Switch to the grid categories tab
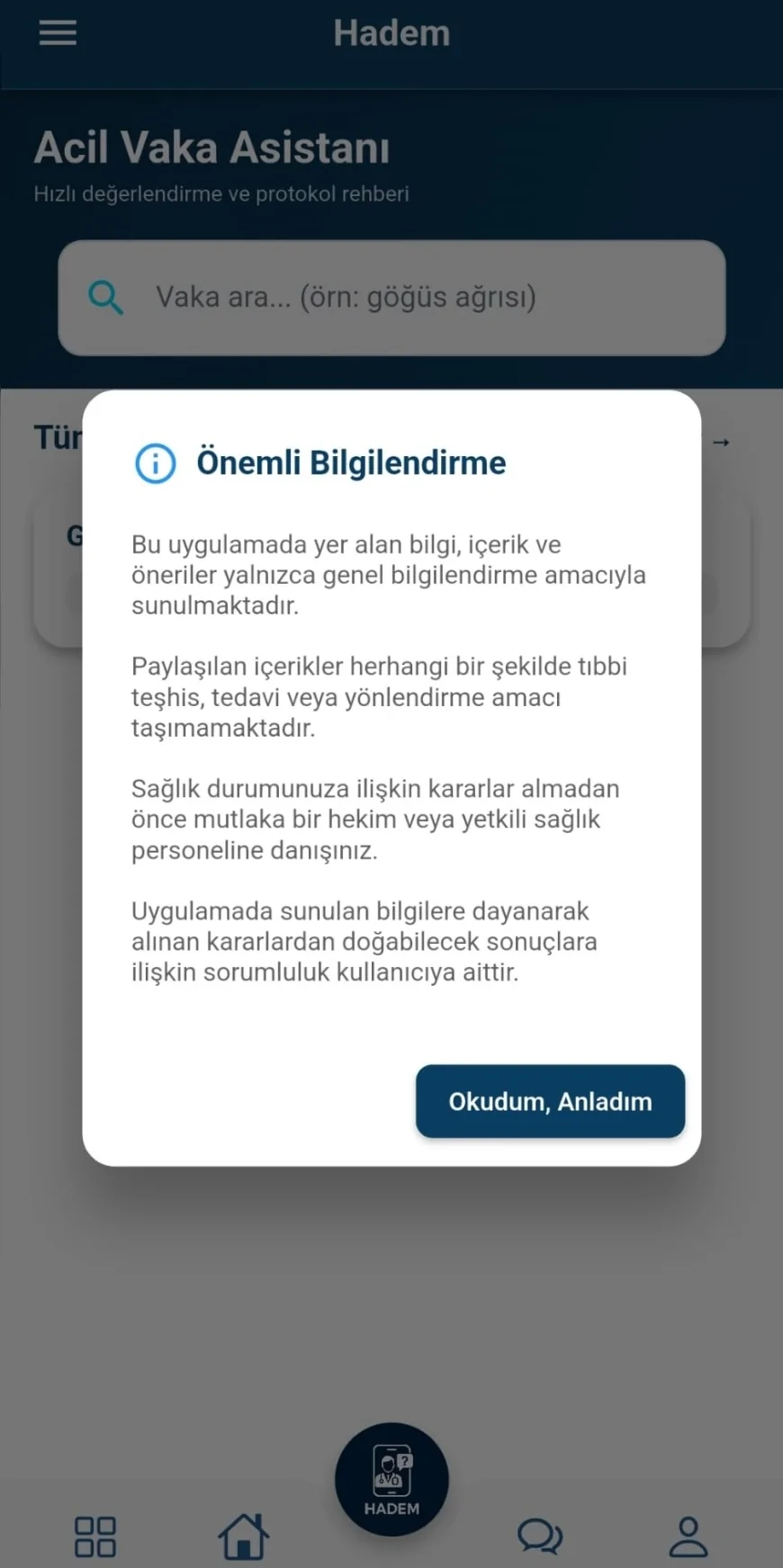Image resolution: width=783 pixels, height=1568 pixels. [94, 1537]
